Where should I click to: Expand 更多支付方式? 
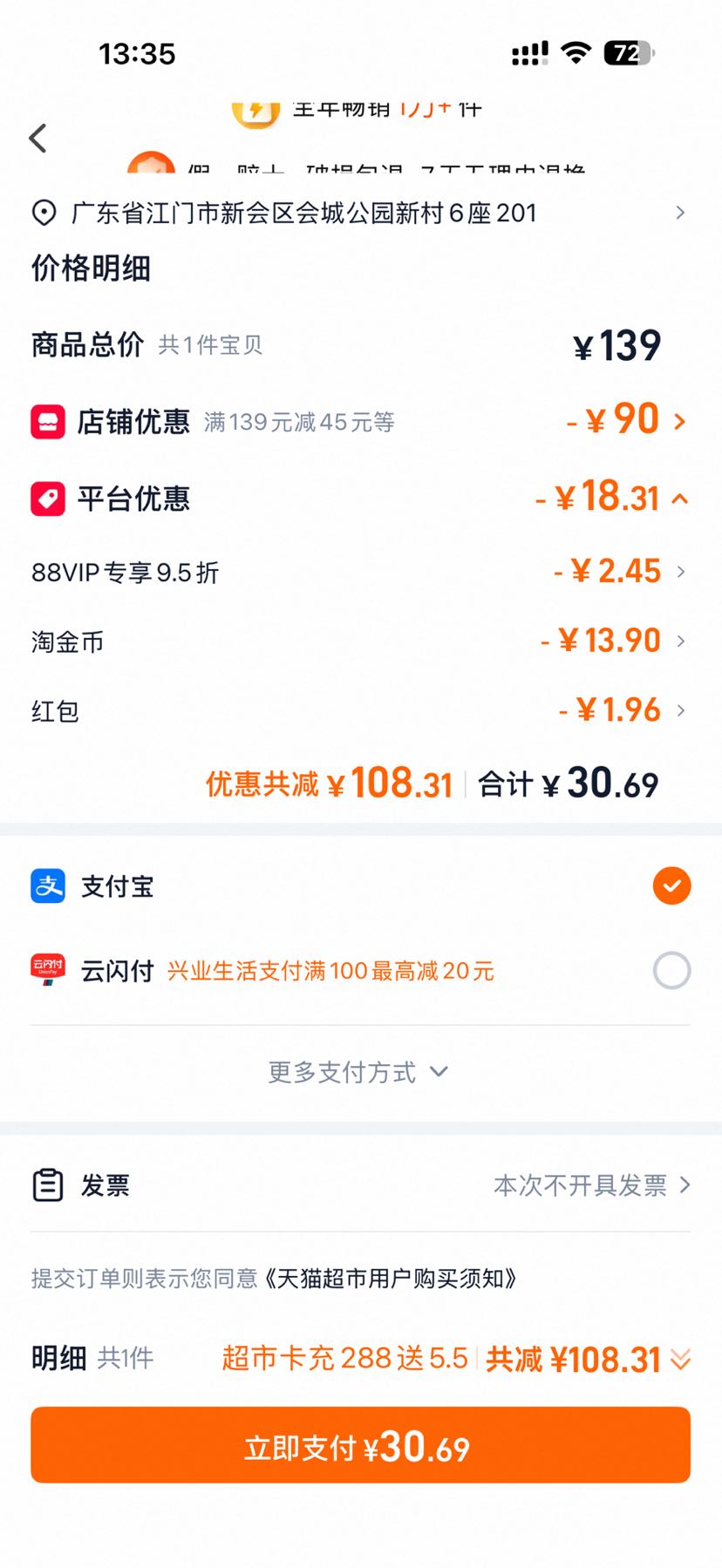pyautogui.click(x=358, y=1072)
